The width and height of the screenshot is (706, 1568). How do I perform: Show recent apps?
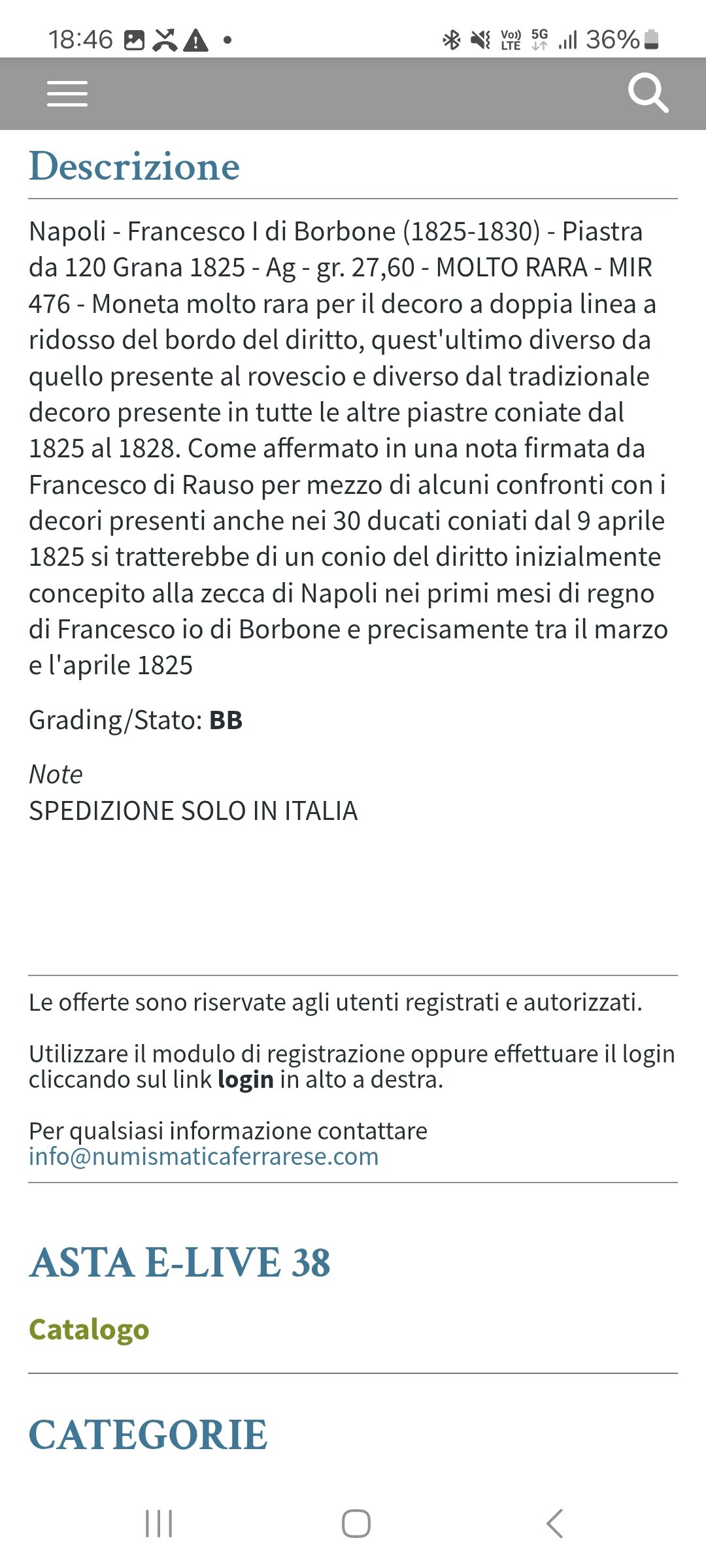click(159, 1524)
